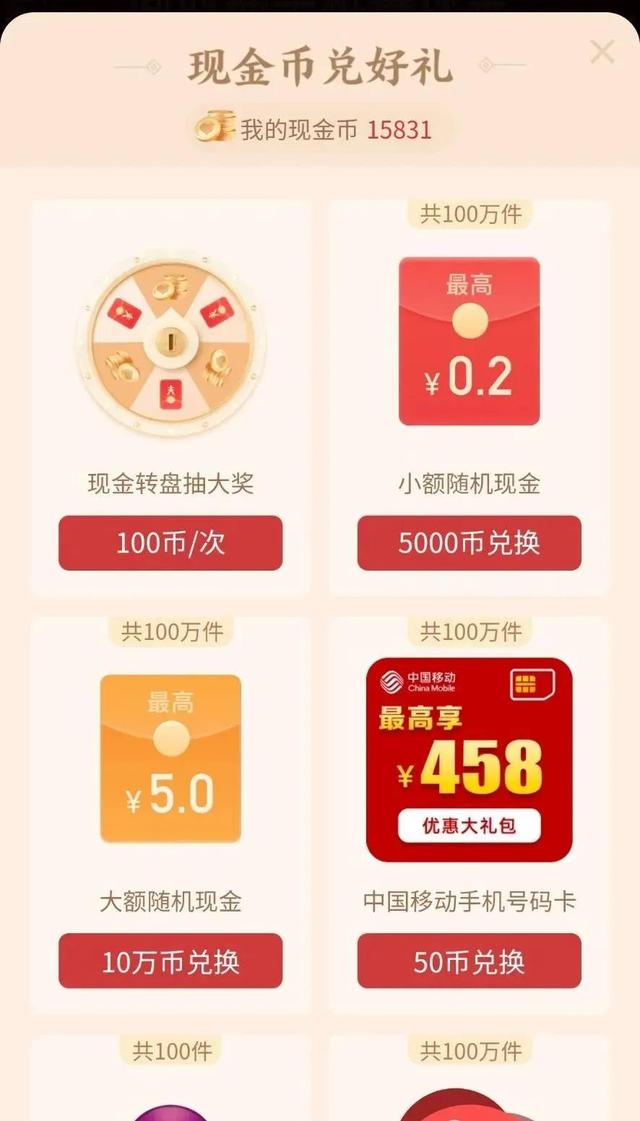This screenshot has width=640, height=1121.
Task: Redeem the SIM card for 50币兑换
Action: pyautogui.click(x=469, y=961)
